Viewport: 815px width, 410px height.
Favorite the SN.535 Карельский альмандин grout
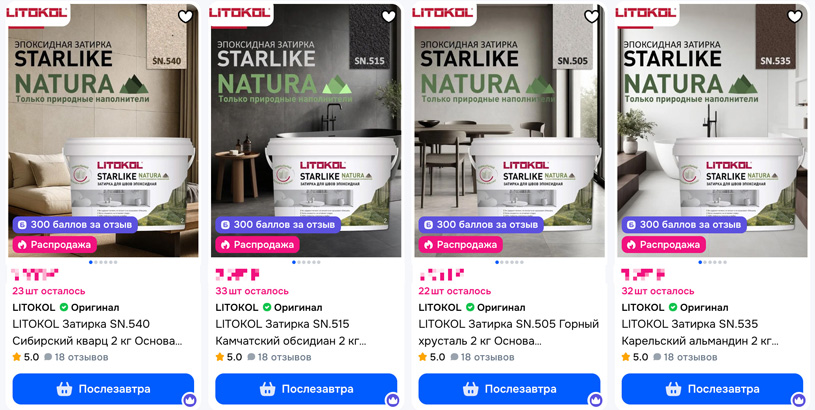coord(794,16)
